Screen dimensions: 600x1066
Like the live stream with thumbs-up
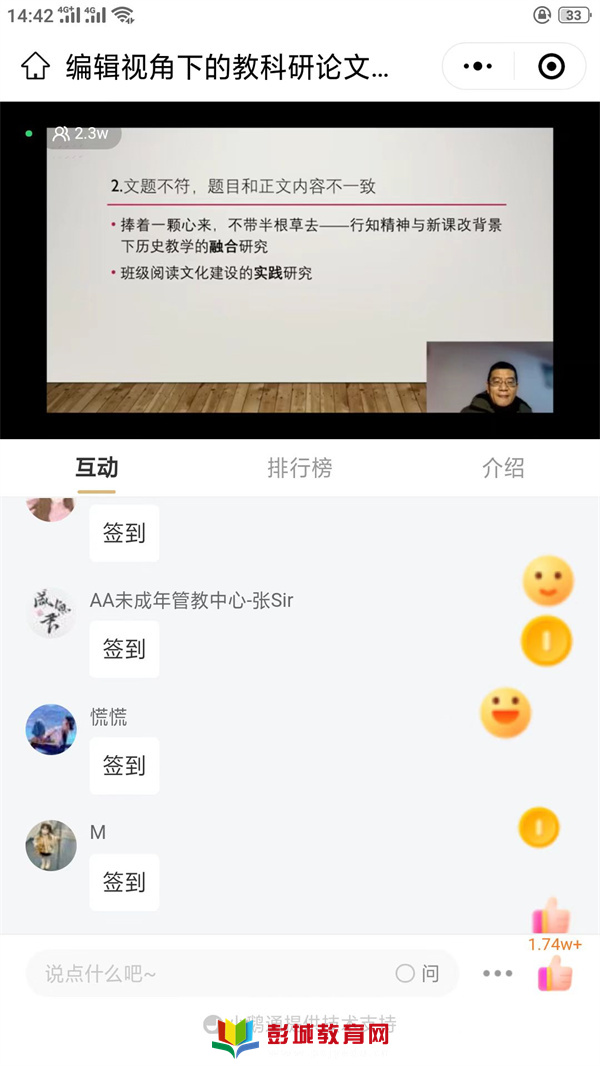coord(555,973)
